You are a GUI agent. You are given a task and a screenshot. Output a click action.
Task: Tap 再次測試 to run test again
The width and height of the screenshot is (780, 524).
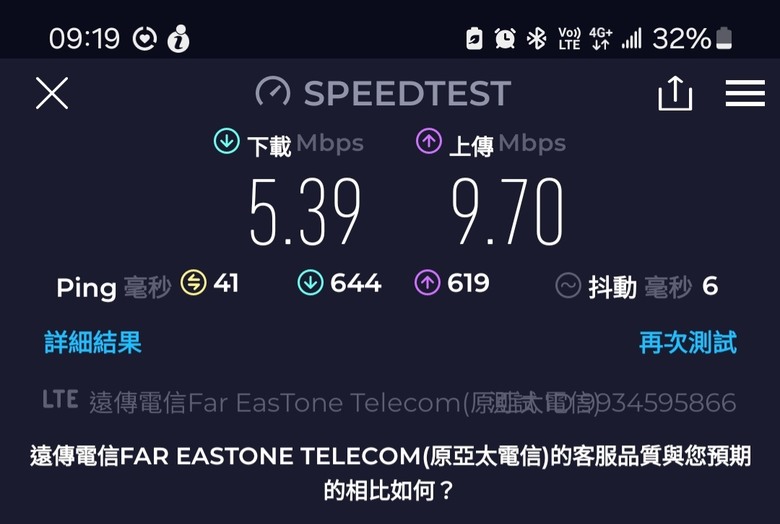click(x=688, y=343)
